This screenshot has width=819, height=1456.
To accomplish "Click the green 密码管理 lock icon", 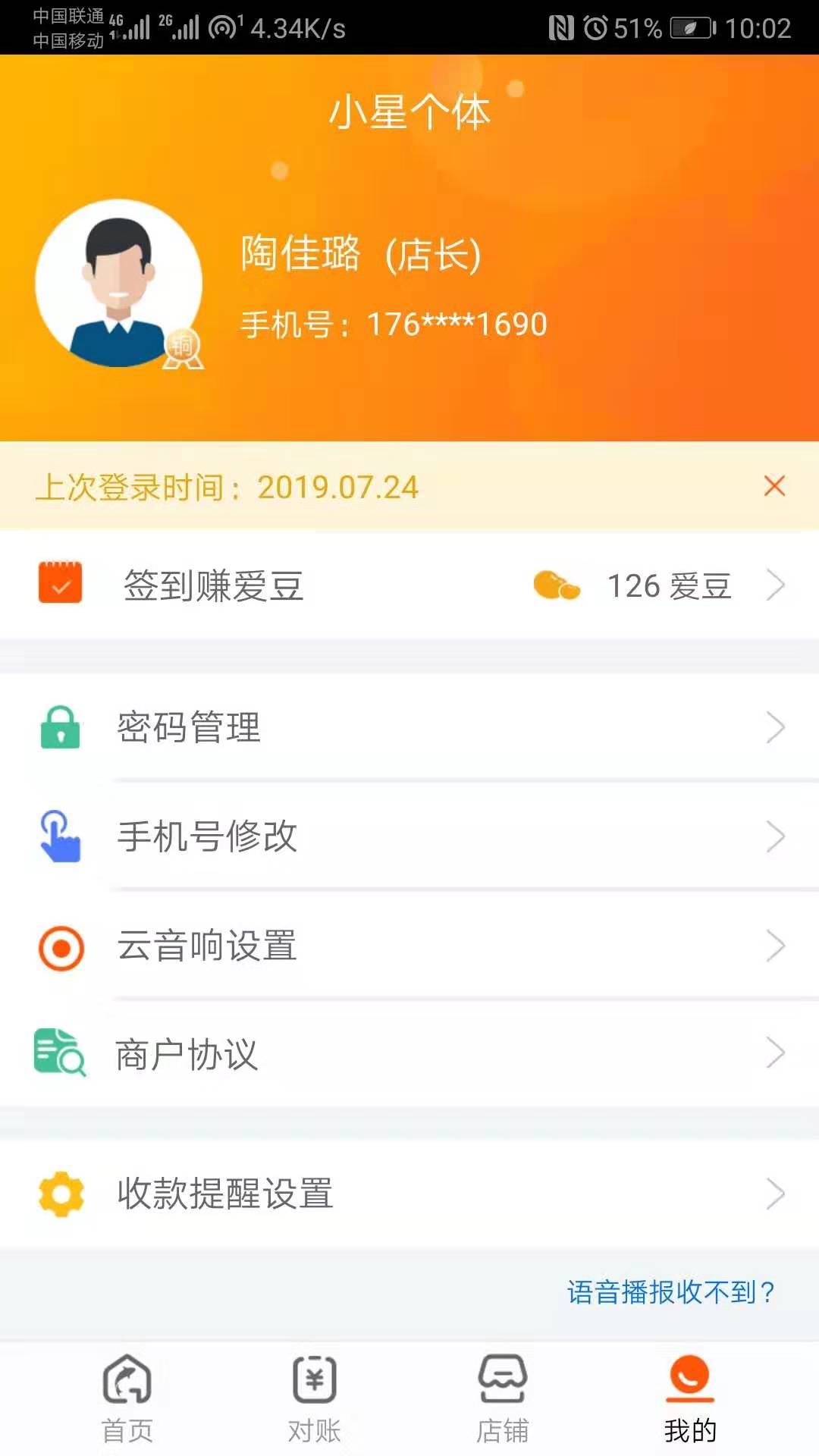I will pyautogui.click(x=59, y=728).
